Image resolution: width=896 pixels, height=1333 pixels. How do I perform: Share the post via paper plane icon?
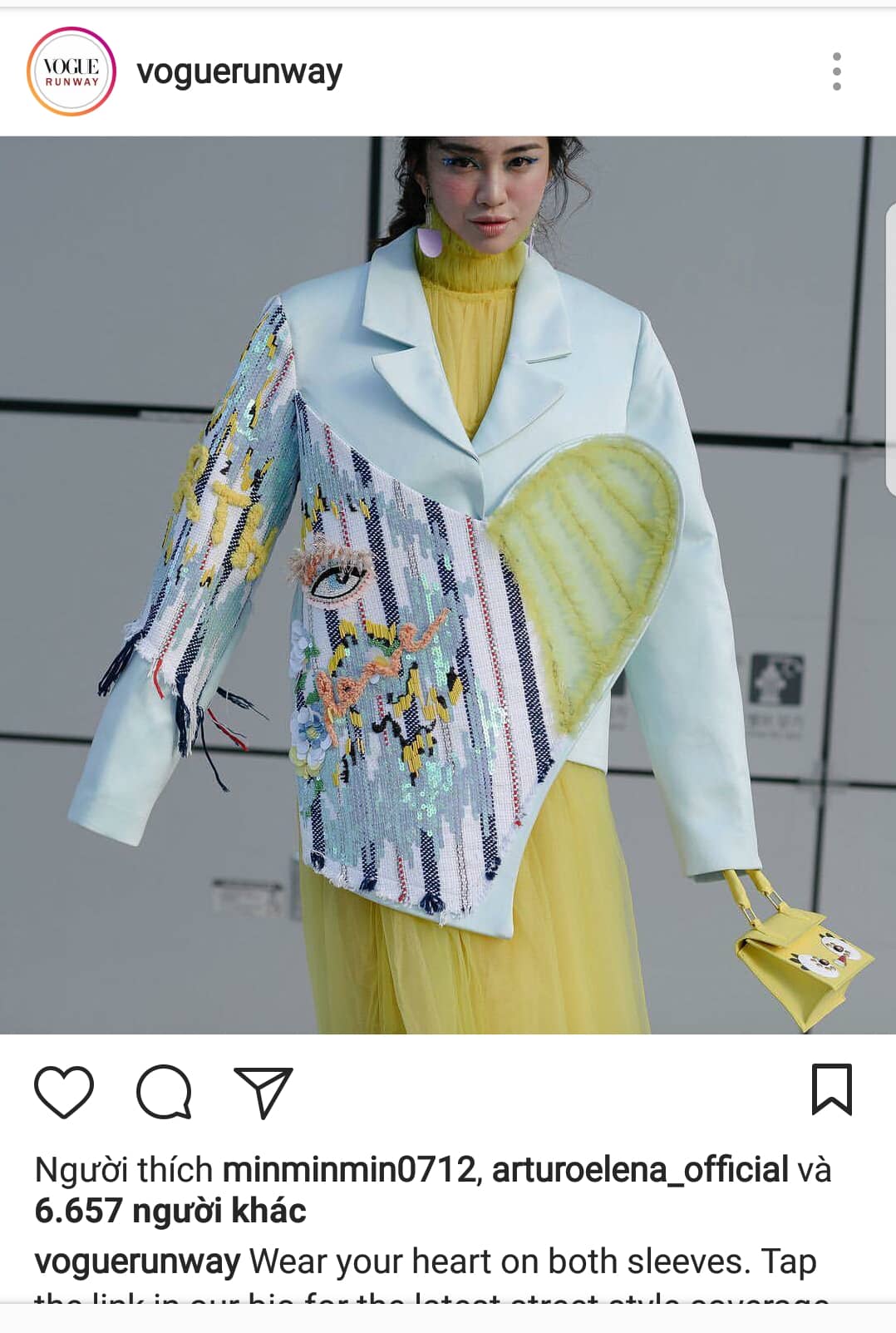(x=263, y=1091)
